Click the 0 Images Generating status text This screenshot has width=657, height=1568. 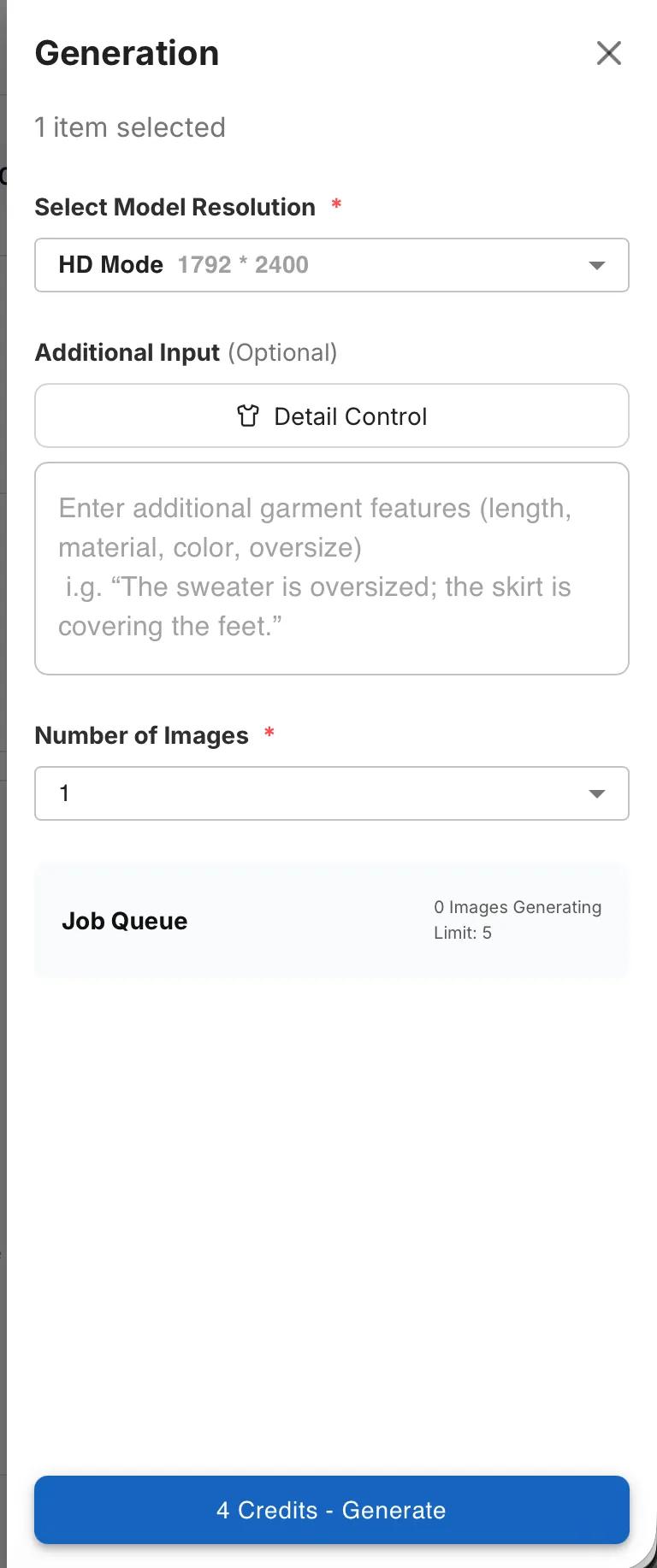pyautogui.click(x=518, y=907)
